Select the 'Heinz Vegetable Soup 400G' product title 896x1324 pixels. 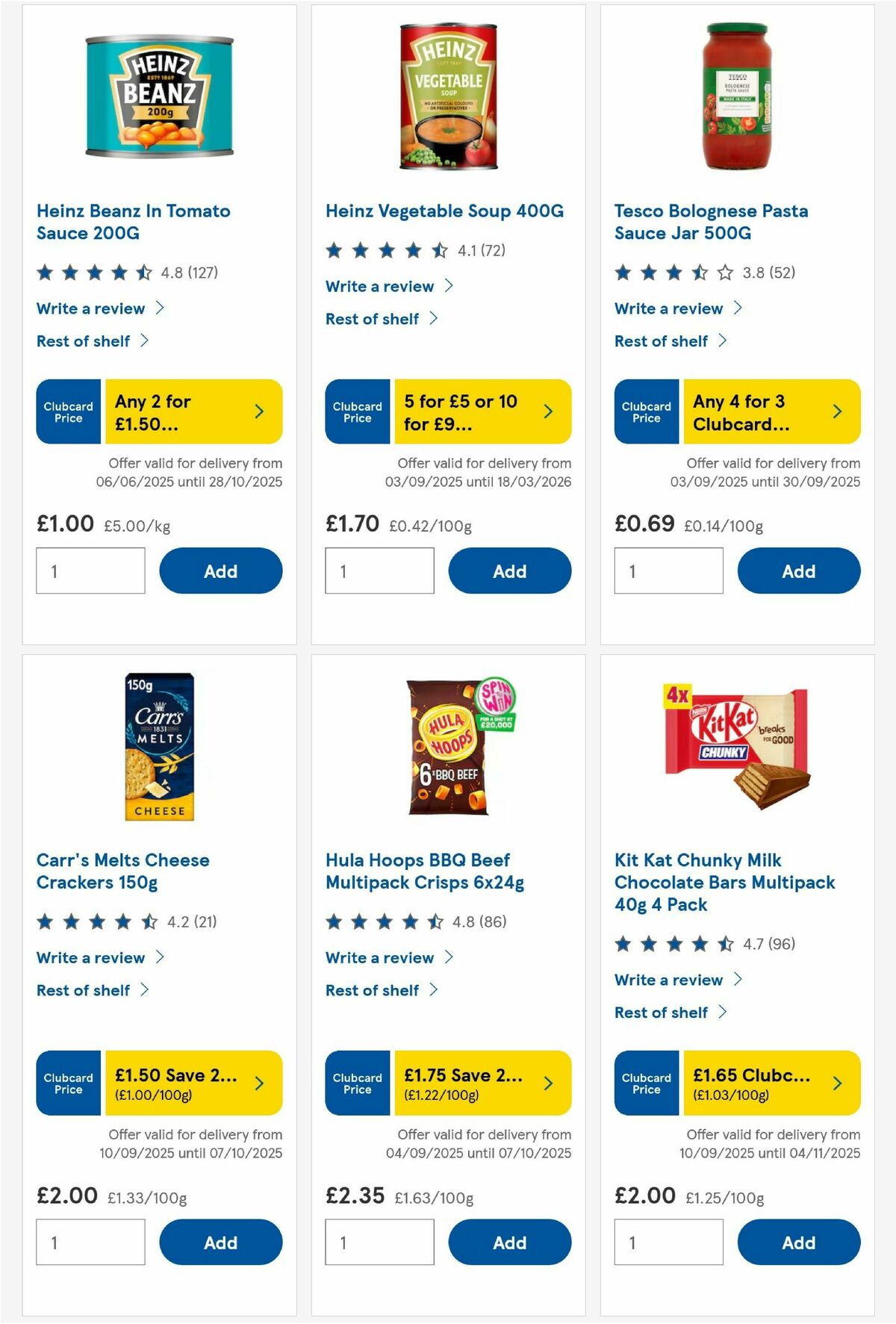click(445, 211)
